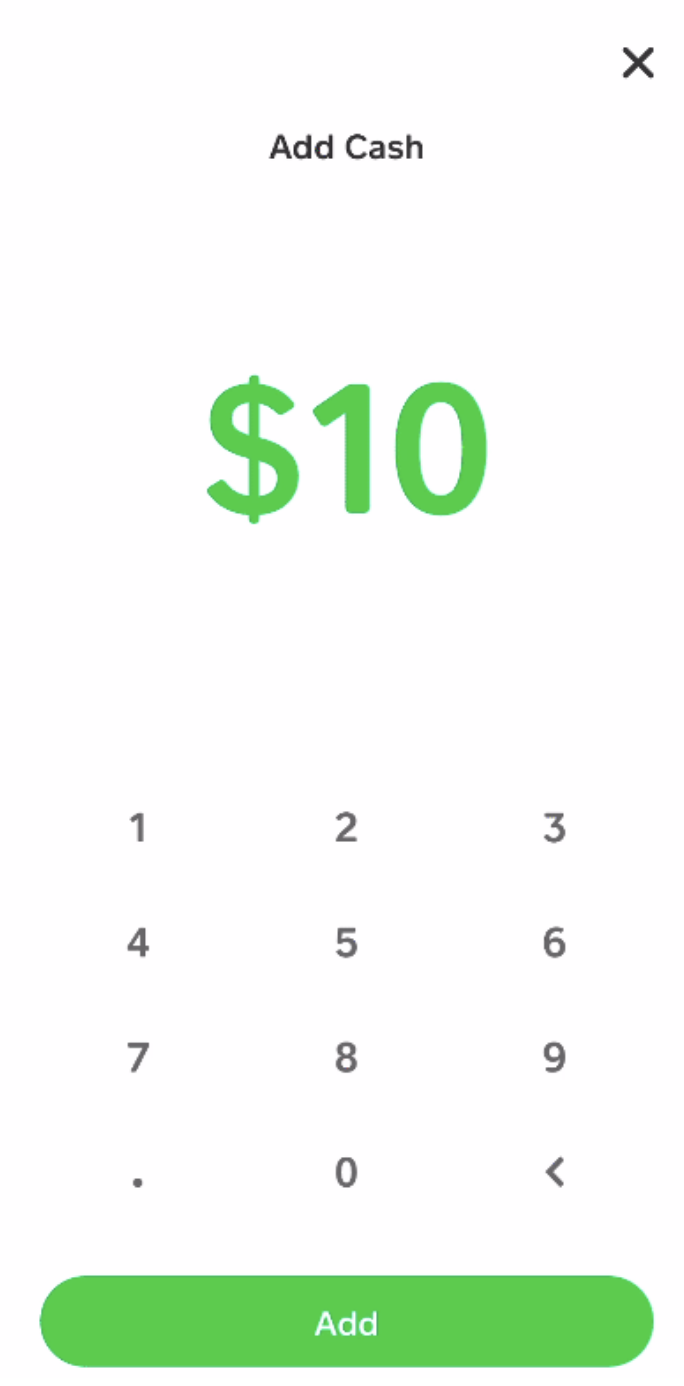Add a zero to the amount

point(346,1171)
